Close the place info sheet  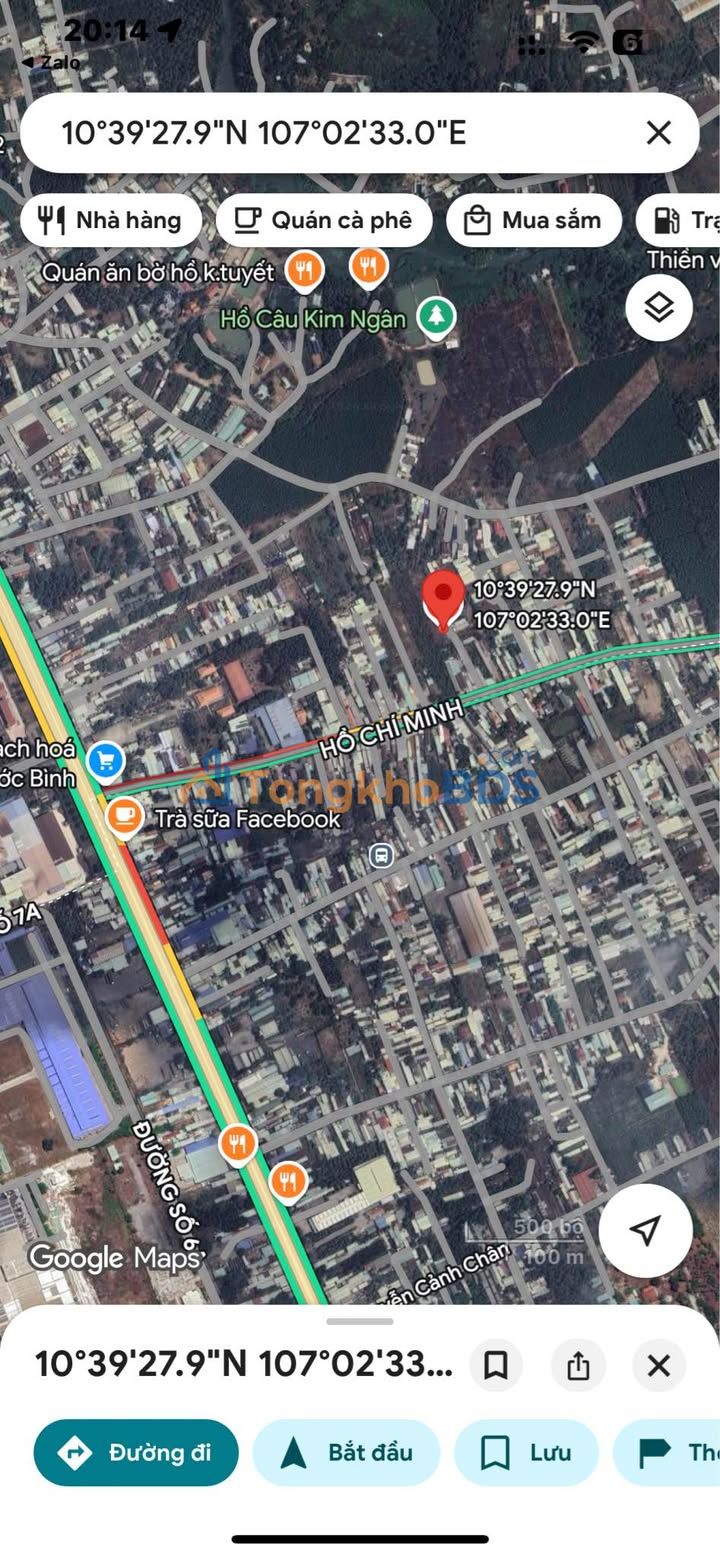click(659, 1365)
